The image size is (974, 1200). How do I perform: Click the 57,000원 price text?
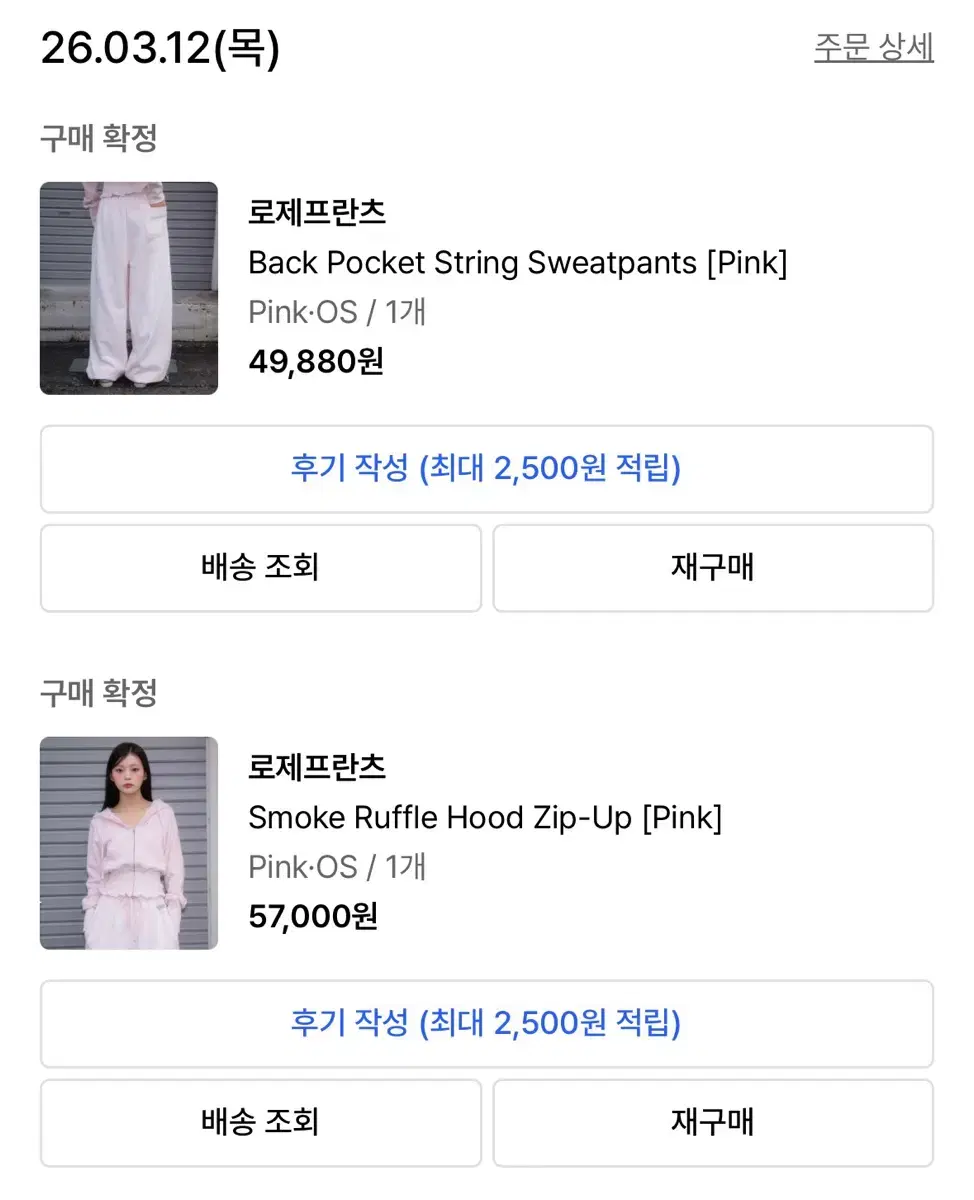313,916
